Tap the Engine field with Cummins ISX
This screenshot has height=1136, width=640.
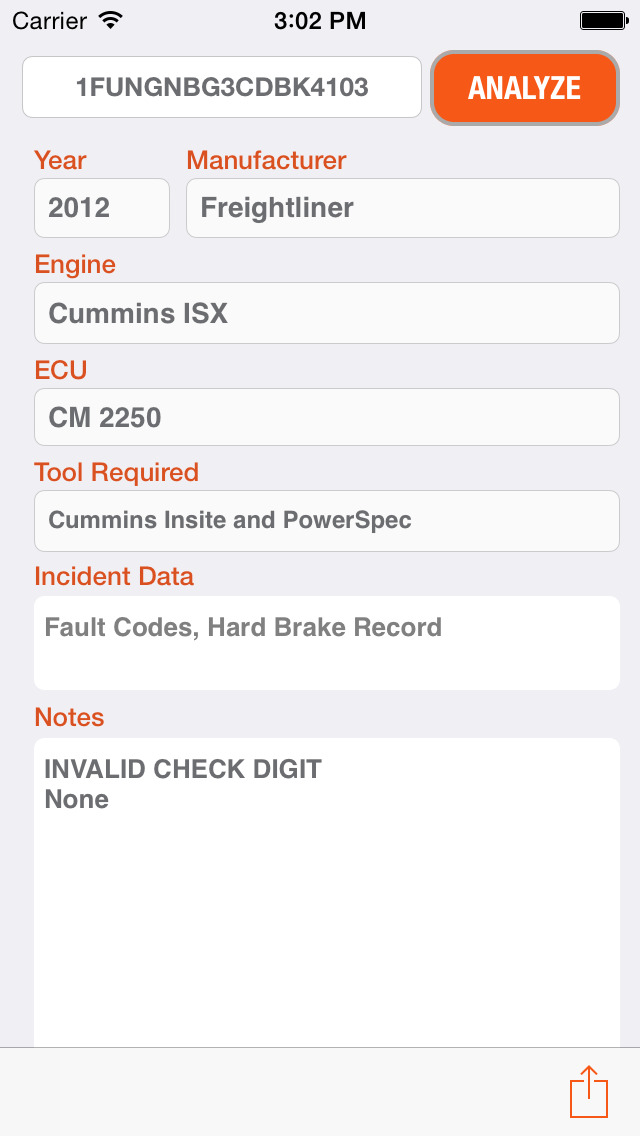click(x=327, y=313)
